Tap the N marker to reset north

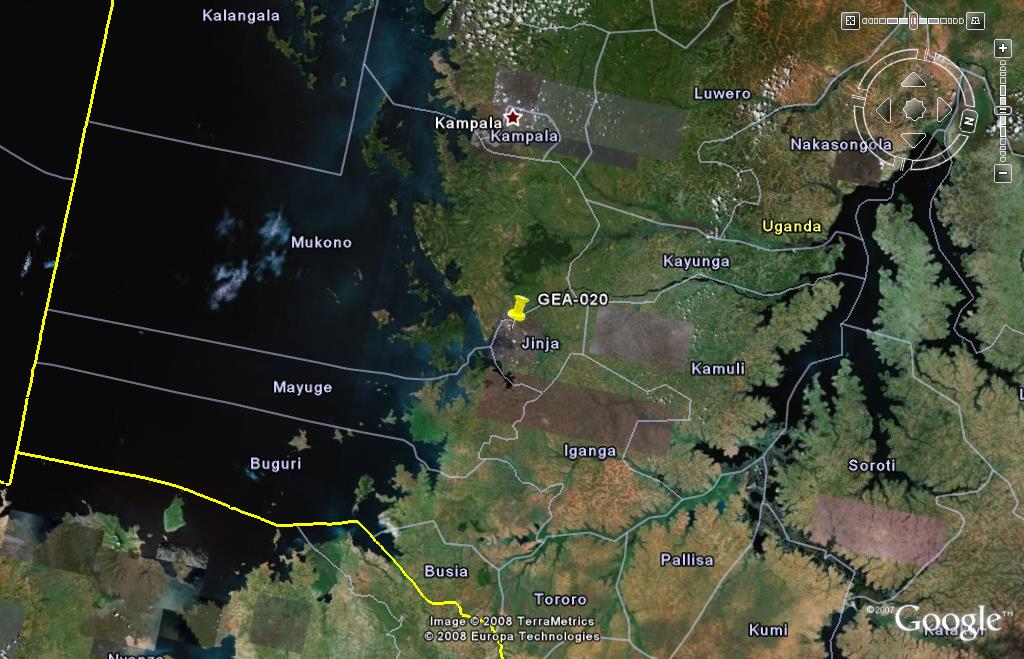[x=969, y=121]
